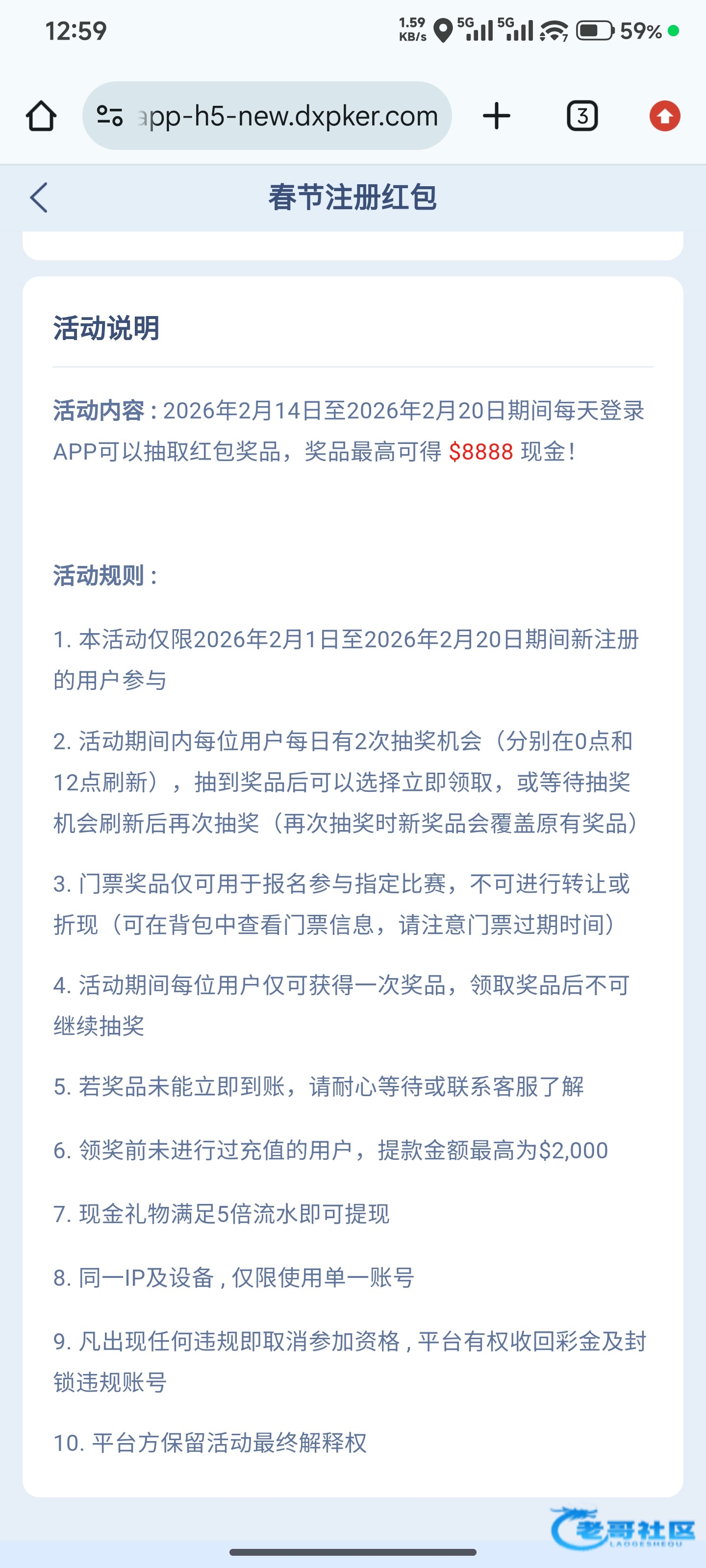Open site info icon in address bar
Image resolution: width=706 pixels, height=1568 pixels.
(x=110, y=116)
